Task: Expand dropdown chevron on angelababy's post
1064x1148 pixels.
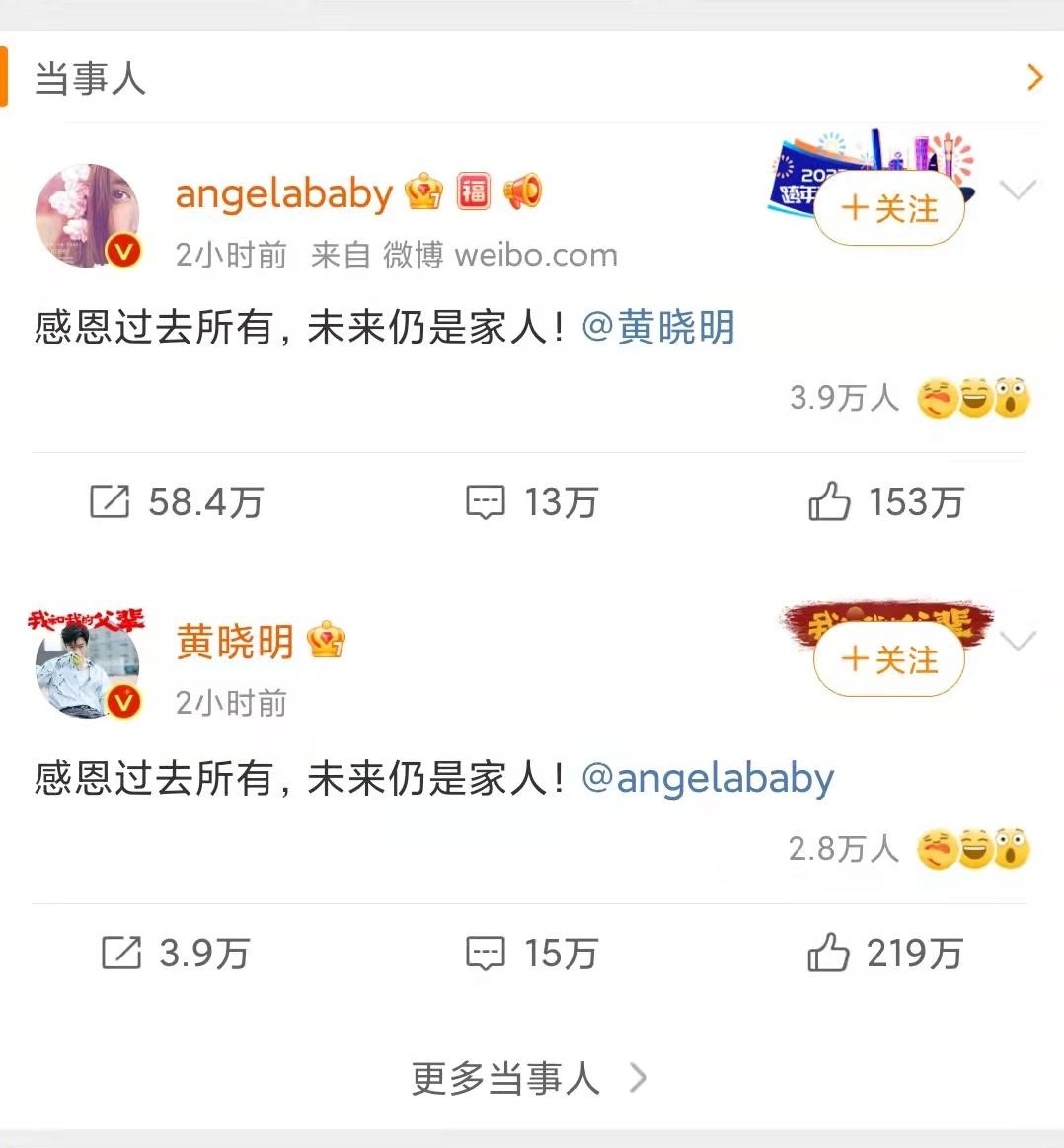Action: tap(1018, 190)
